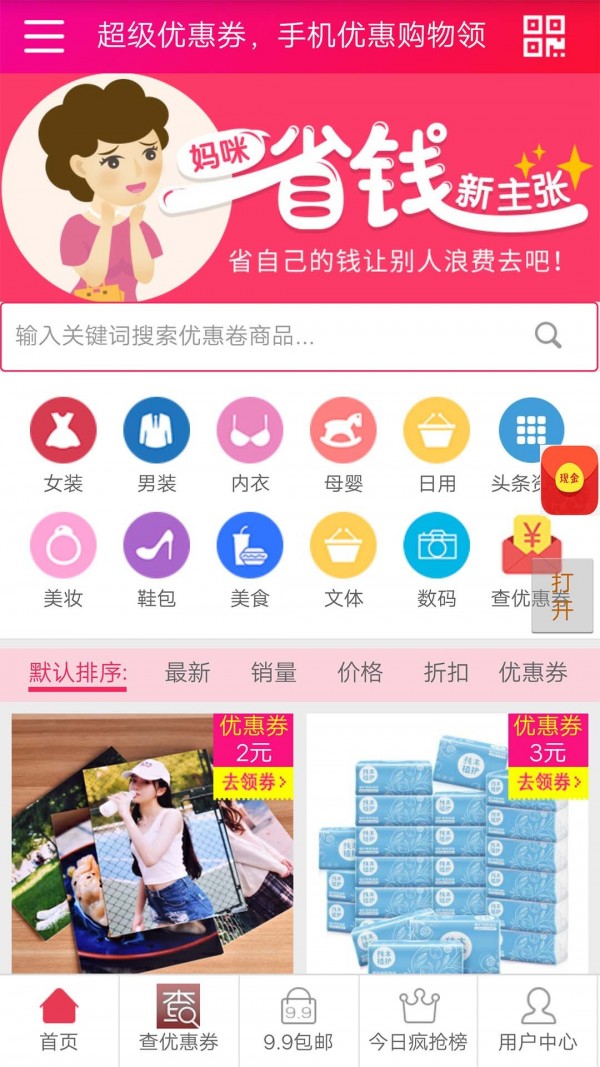Switch to the 查优惠券 bottom tab
The height and width of the screenshot is (1067, 600).
coord(179,1020)
